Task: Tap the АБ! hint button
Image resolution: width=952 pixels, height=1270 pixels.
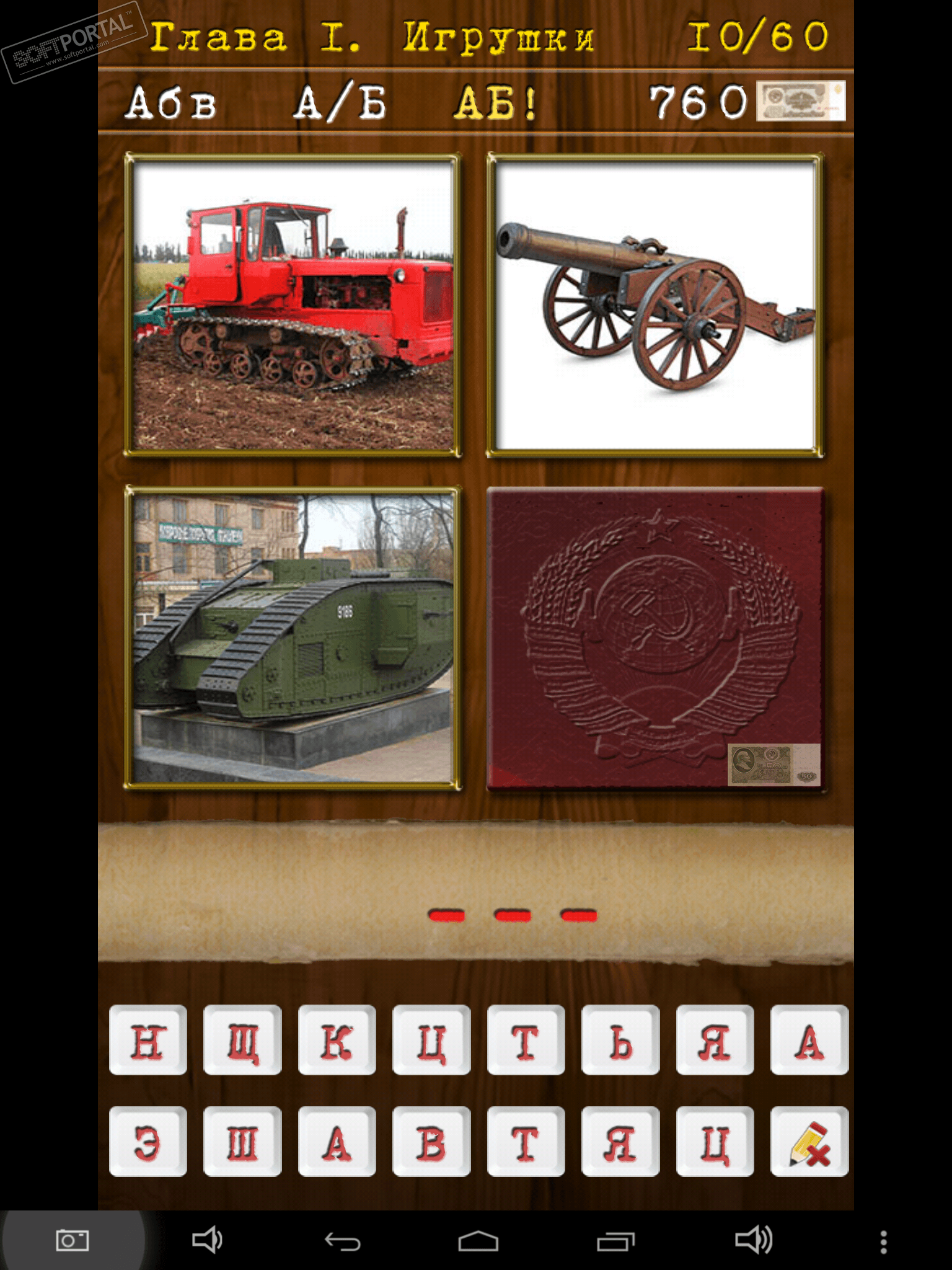Action: point(495,102)
